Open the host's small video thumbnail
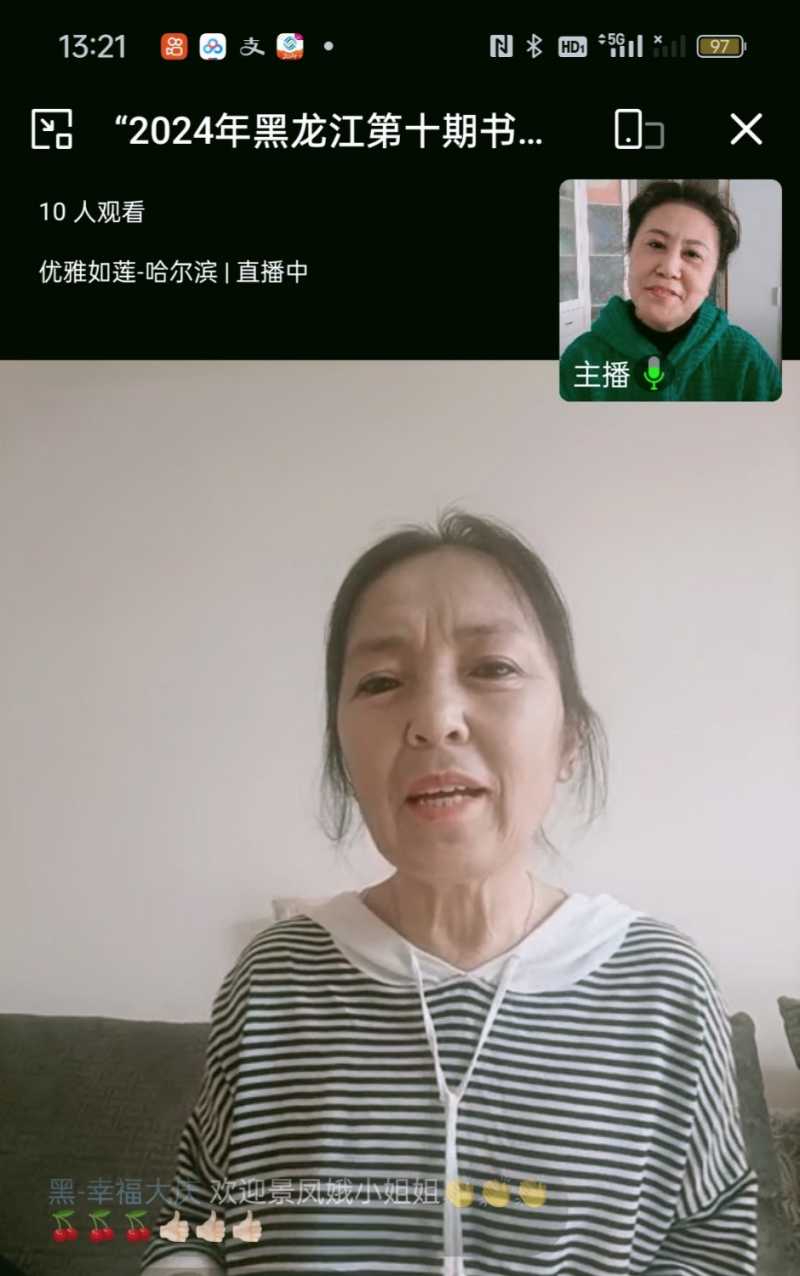Screen dimensions: 800x1276 670,290
